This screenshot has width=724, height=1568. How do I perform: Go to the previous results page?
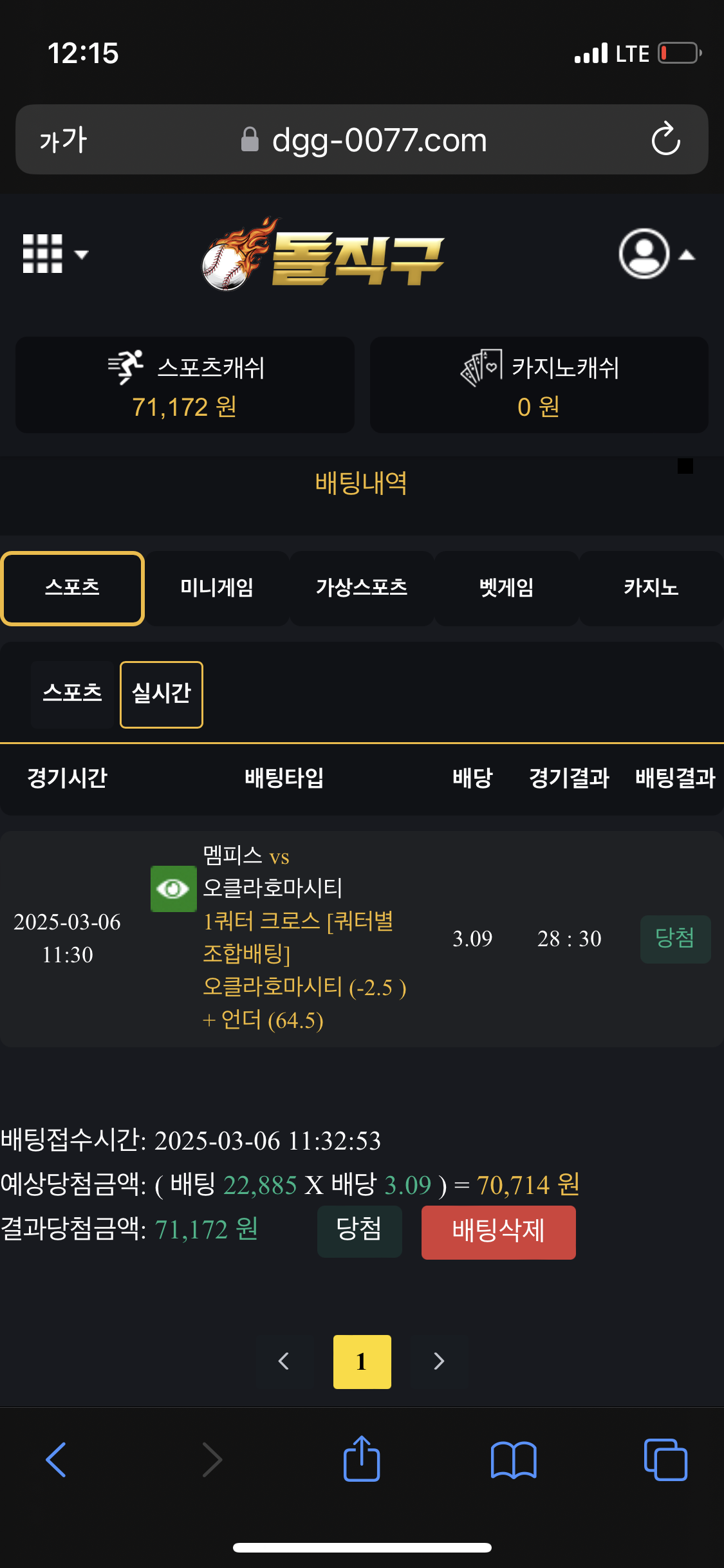click(284, 1361)
